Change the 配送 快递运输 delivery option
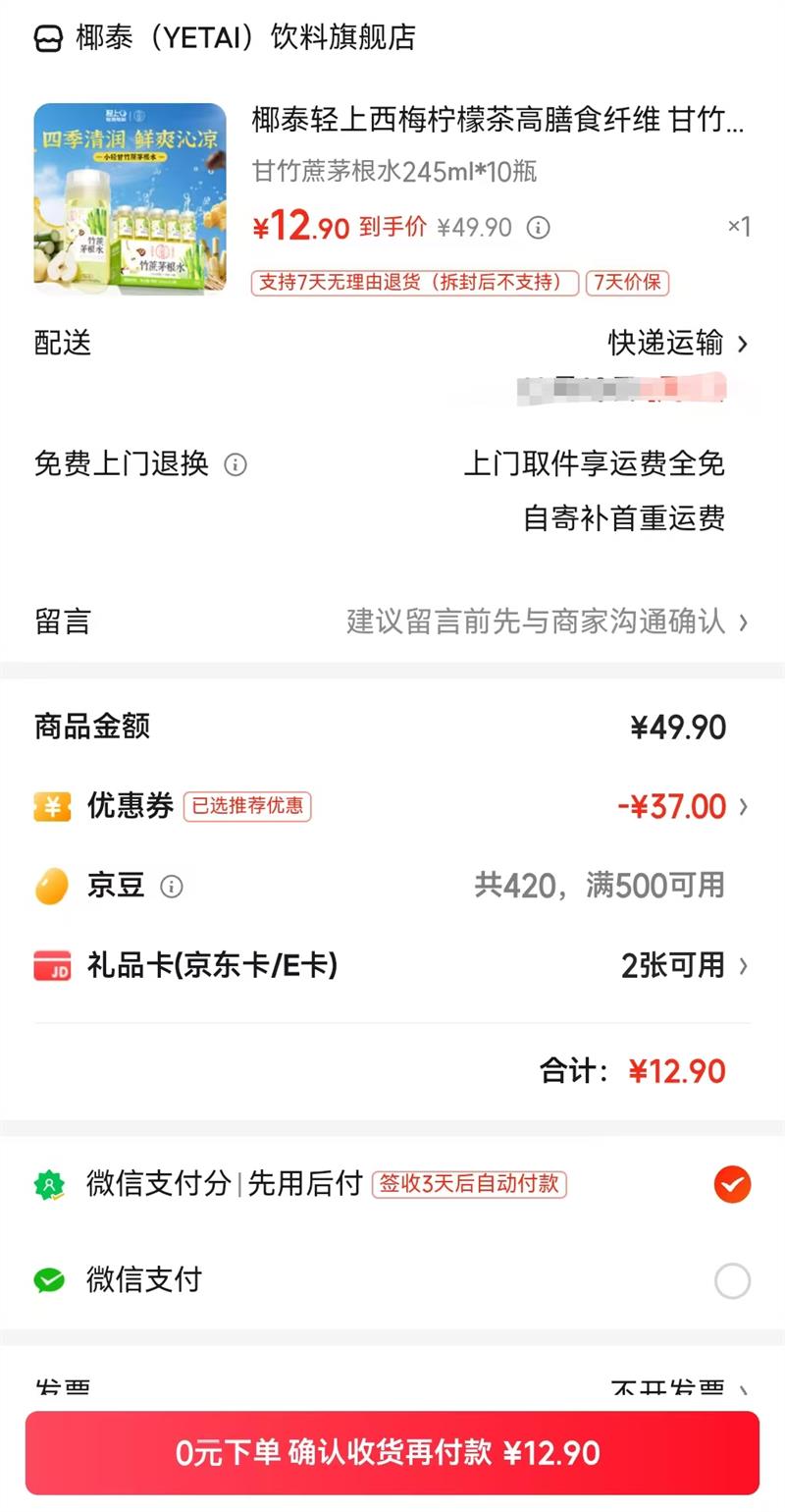 pos(677,343)
